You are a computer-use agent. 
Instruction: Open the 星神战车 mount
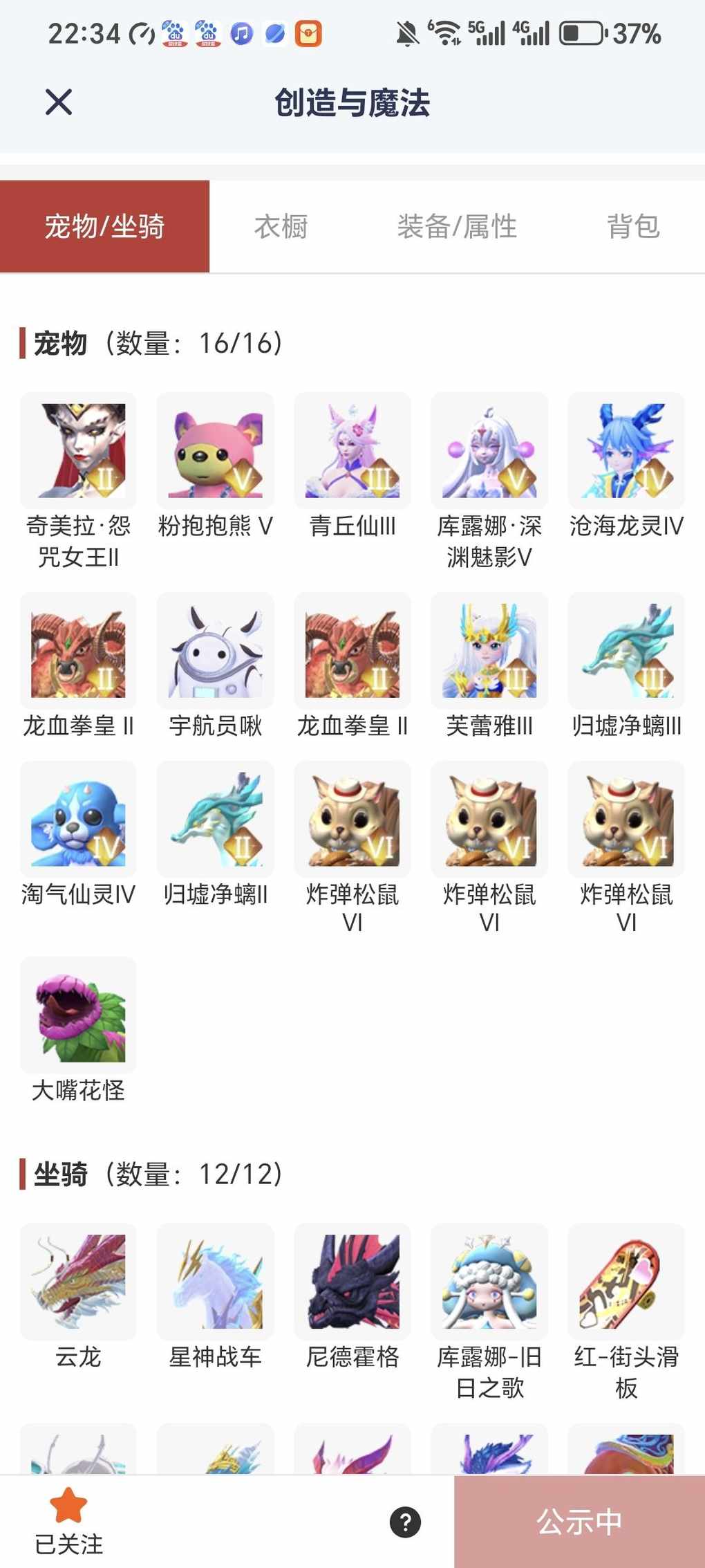tap(215, 1282)
